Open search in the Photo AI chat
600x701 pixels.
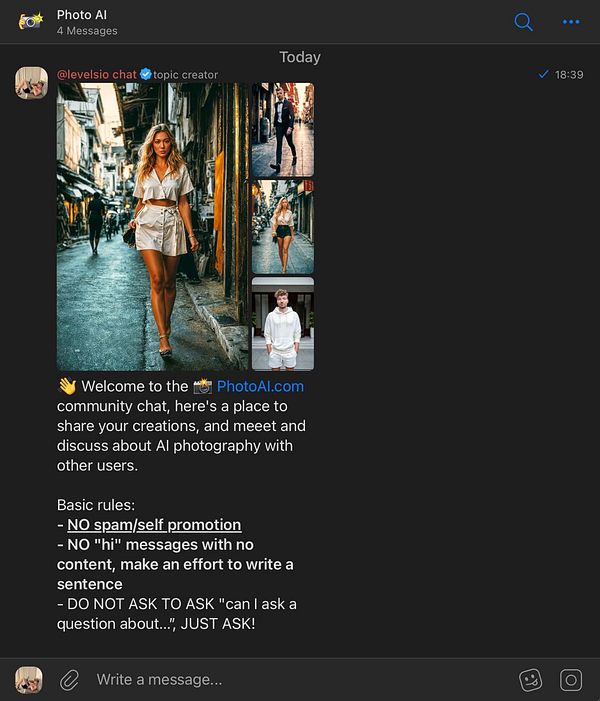click(523, 22)
